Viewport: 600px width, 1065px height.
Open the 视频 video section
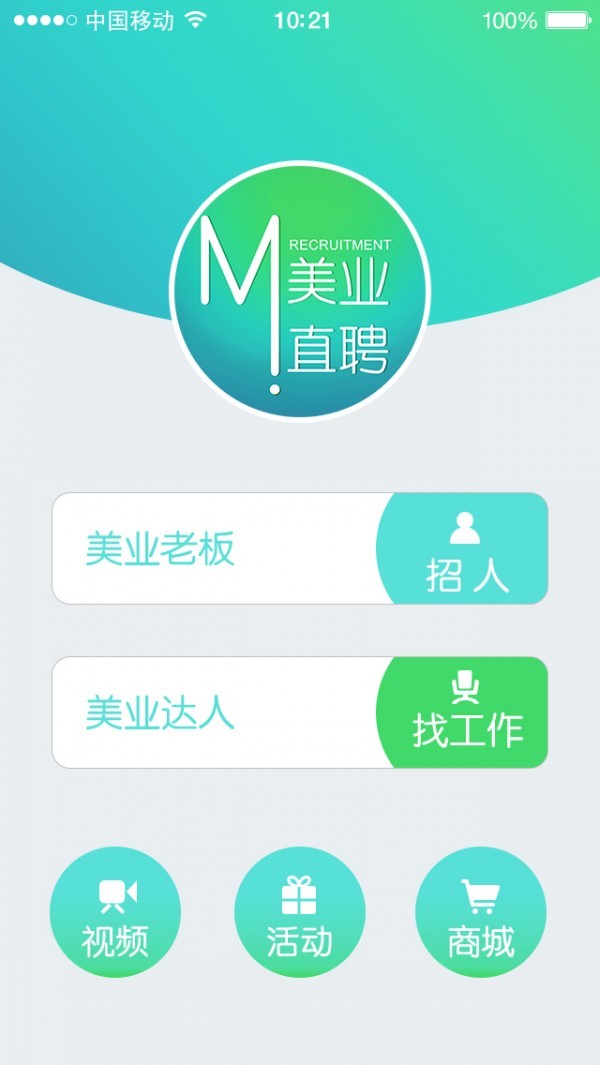click(116, 912)
